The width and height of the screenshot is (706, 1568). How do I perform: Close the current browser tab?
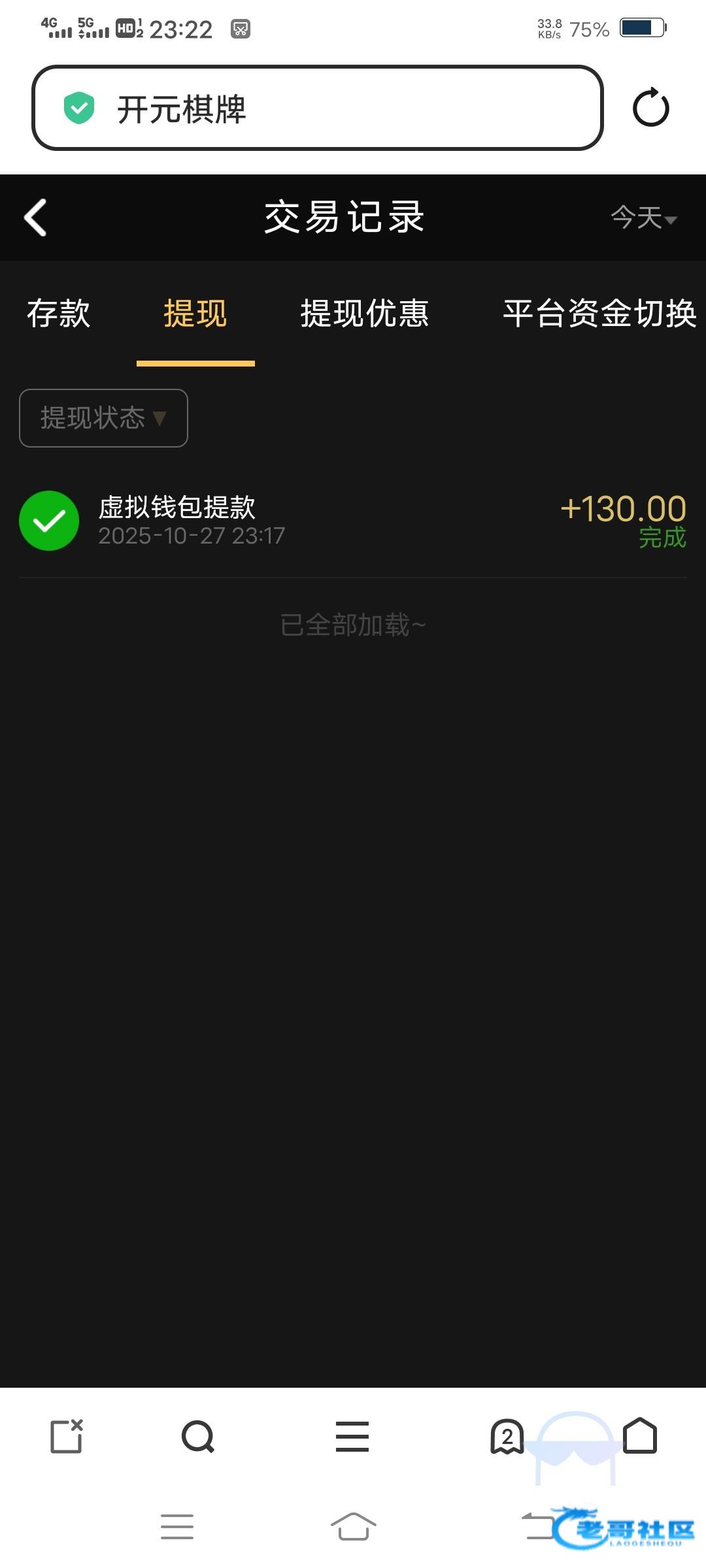pyautogui.click(x=67, y=1437)
